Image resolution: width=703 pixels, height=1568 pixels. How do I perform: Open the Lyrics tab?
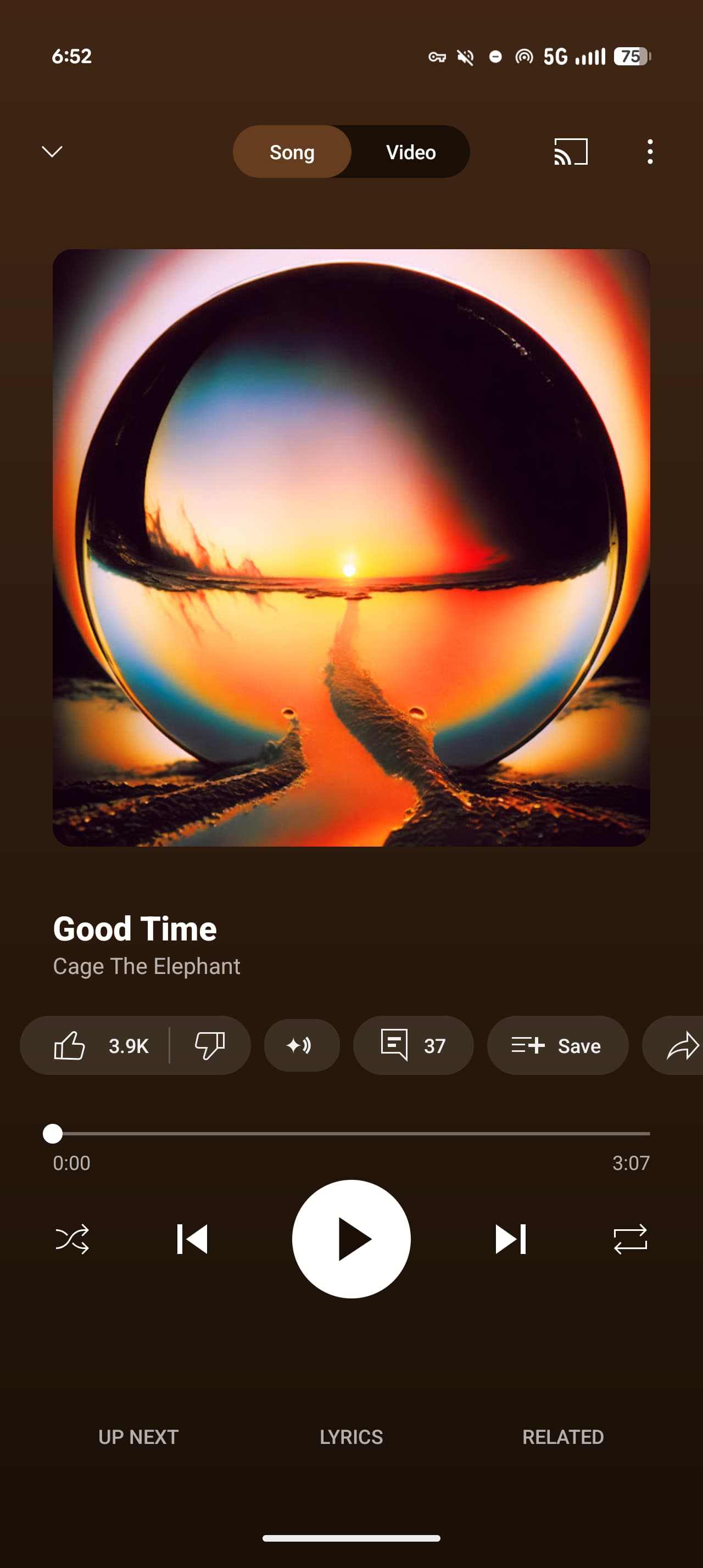[x=351, y=1437]
